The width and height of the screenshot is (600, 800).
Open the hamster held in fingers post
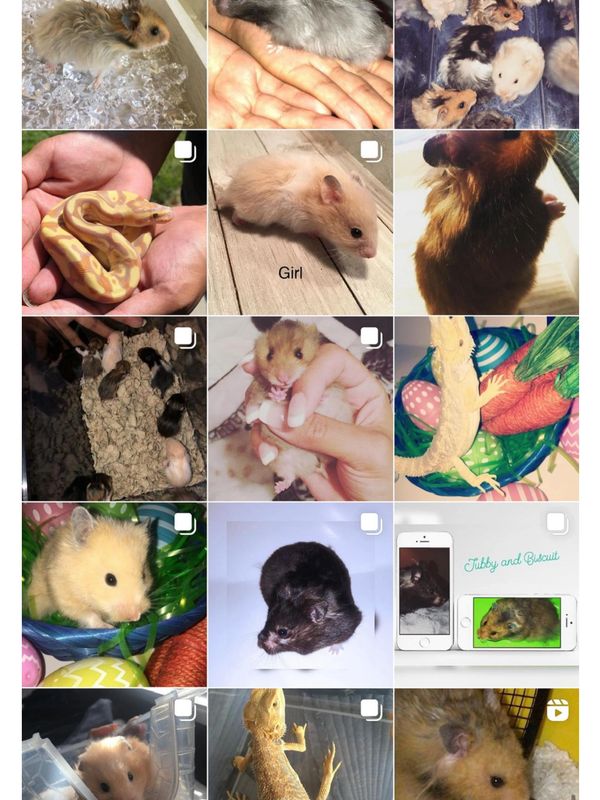[x=300, y=409]
